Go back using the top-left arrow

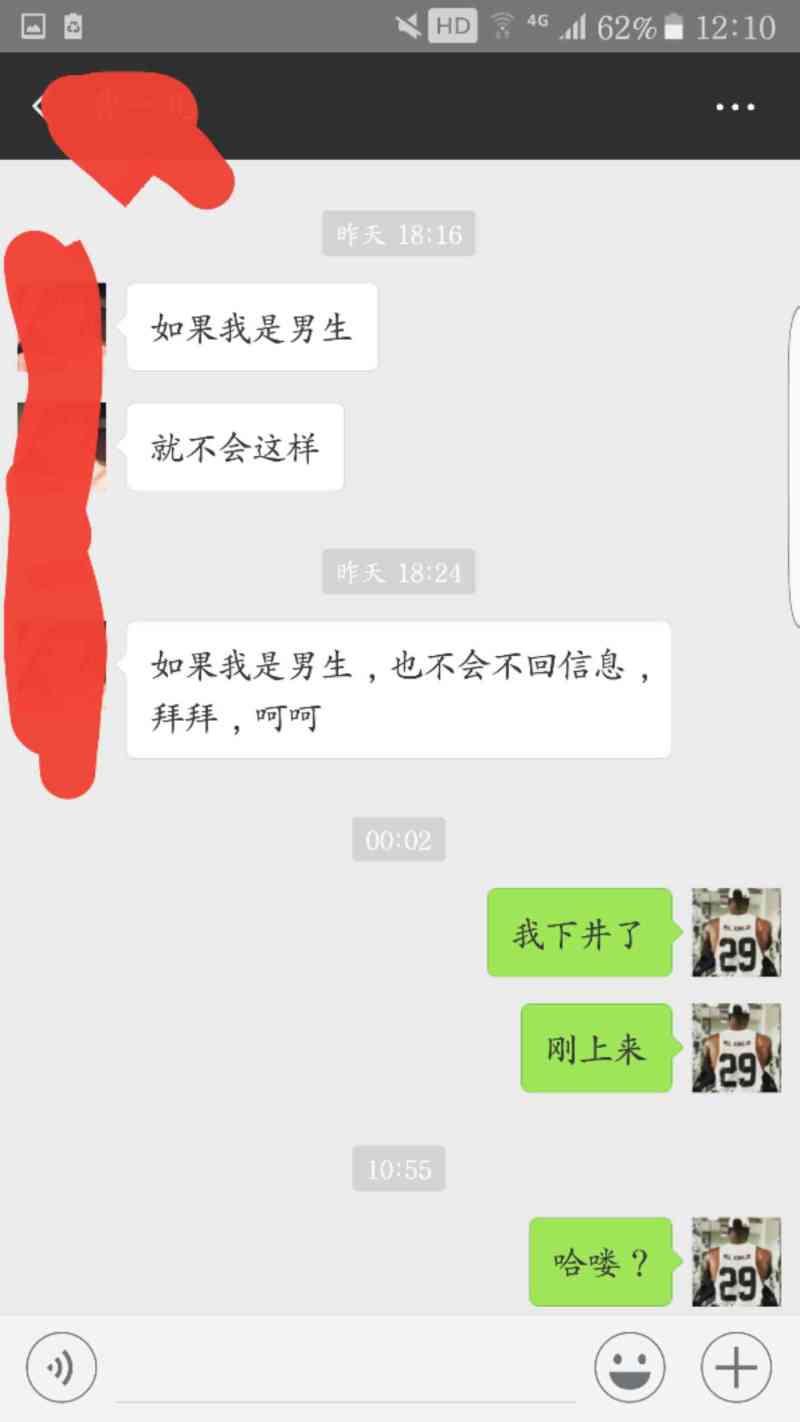(38, 106)
